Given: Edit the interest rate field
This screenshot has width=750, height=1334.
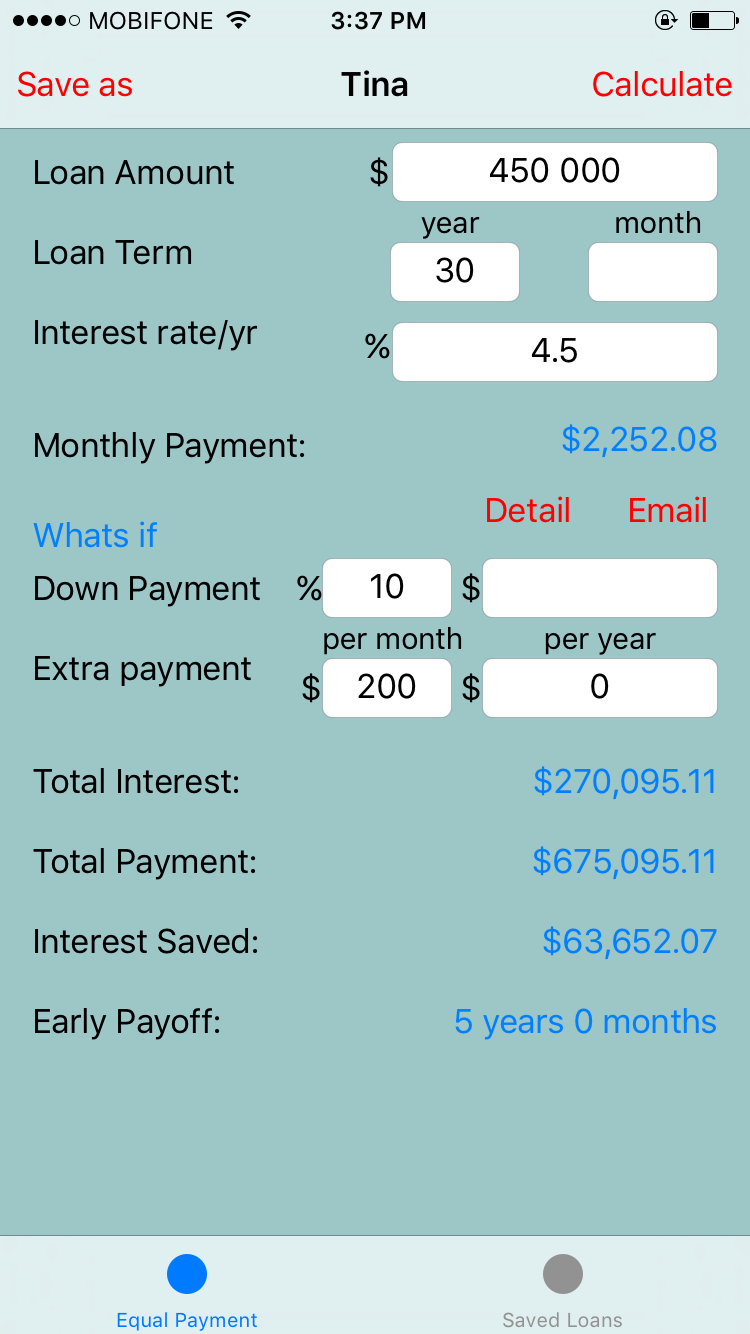Looking at the screenshot, I should click(555, 352).
